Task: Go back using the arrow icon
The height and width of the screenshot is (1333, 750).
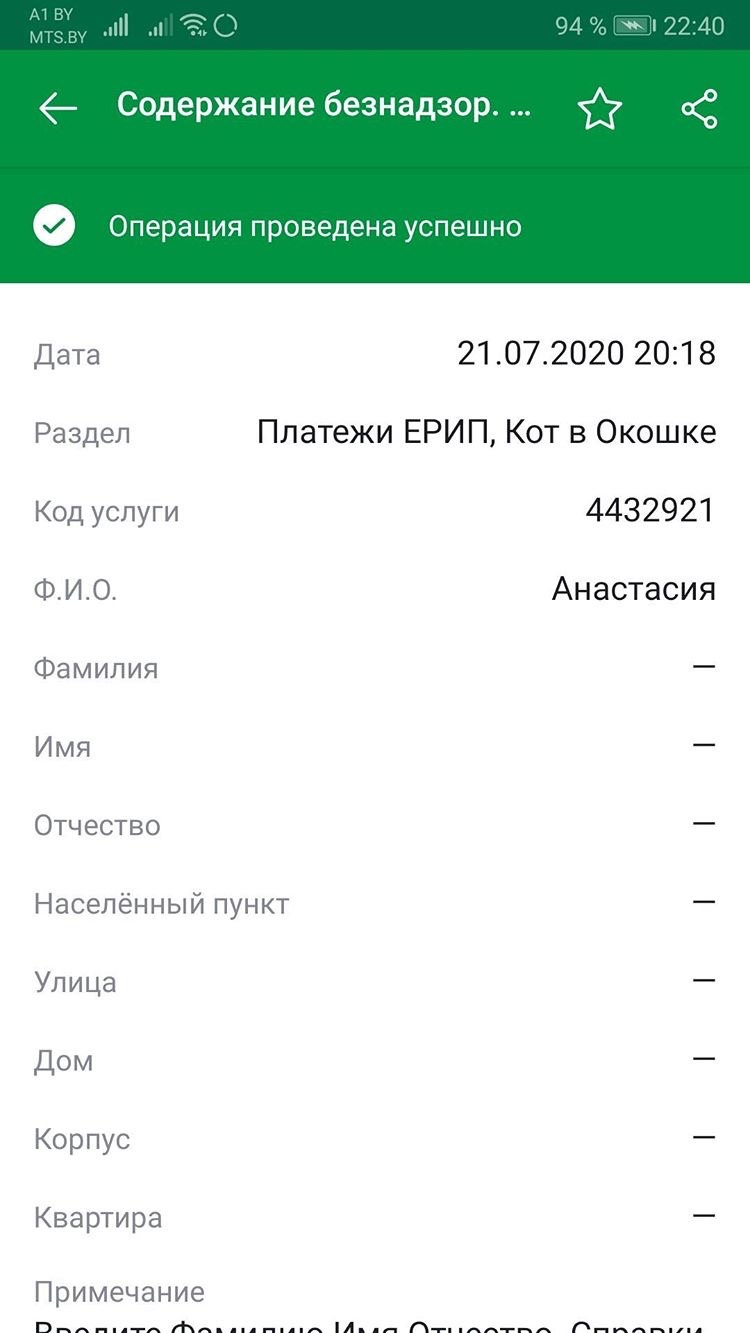Action: coord(58,108)
